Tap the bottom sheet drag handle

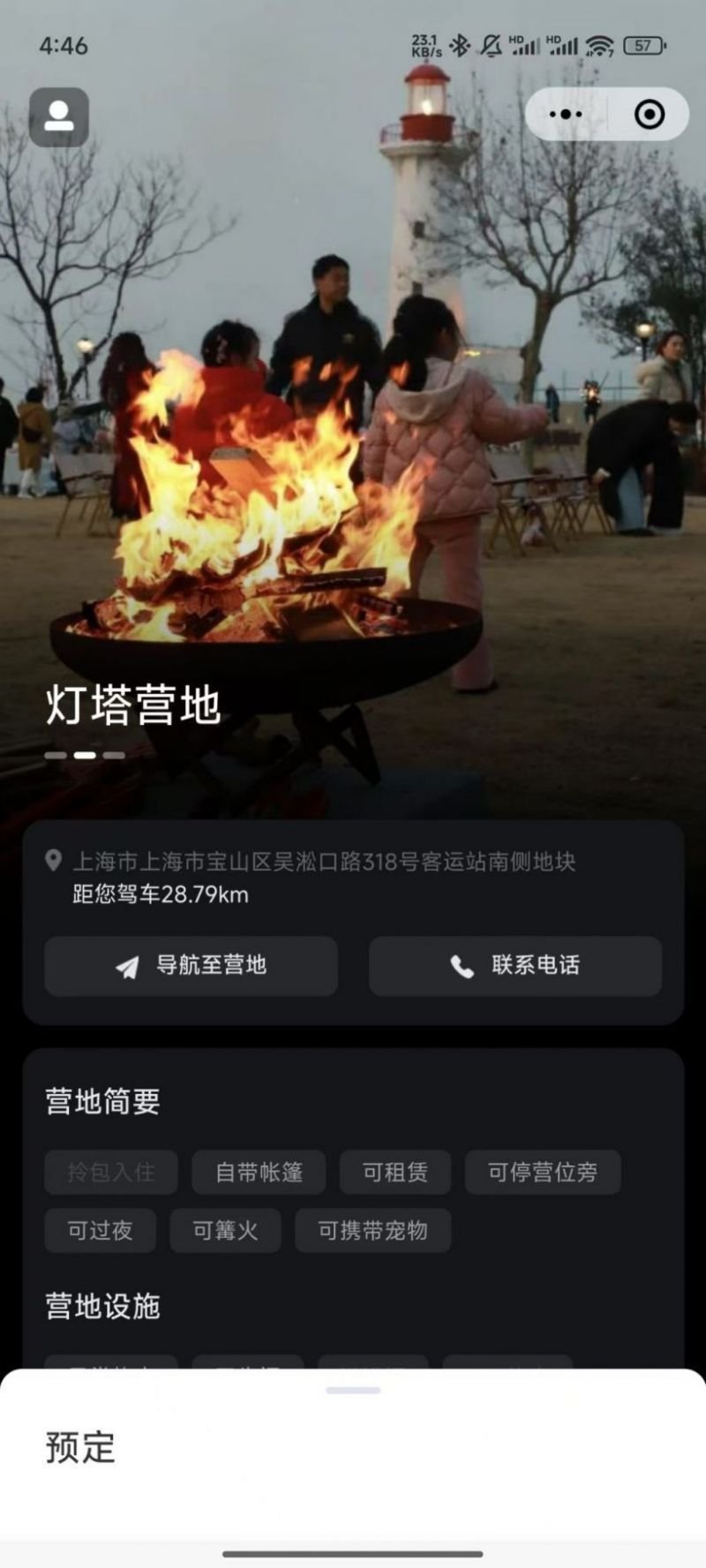353,1391
